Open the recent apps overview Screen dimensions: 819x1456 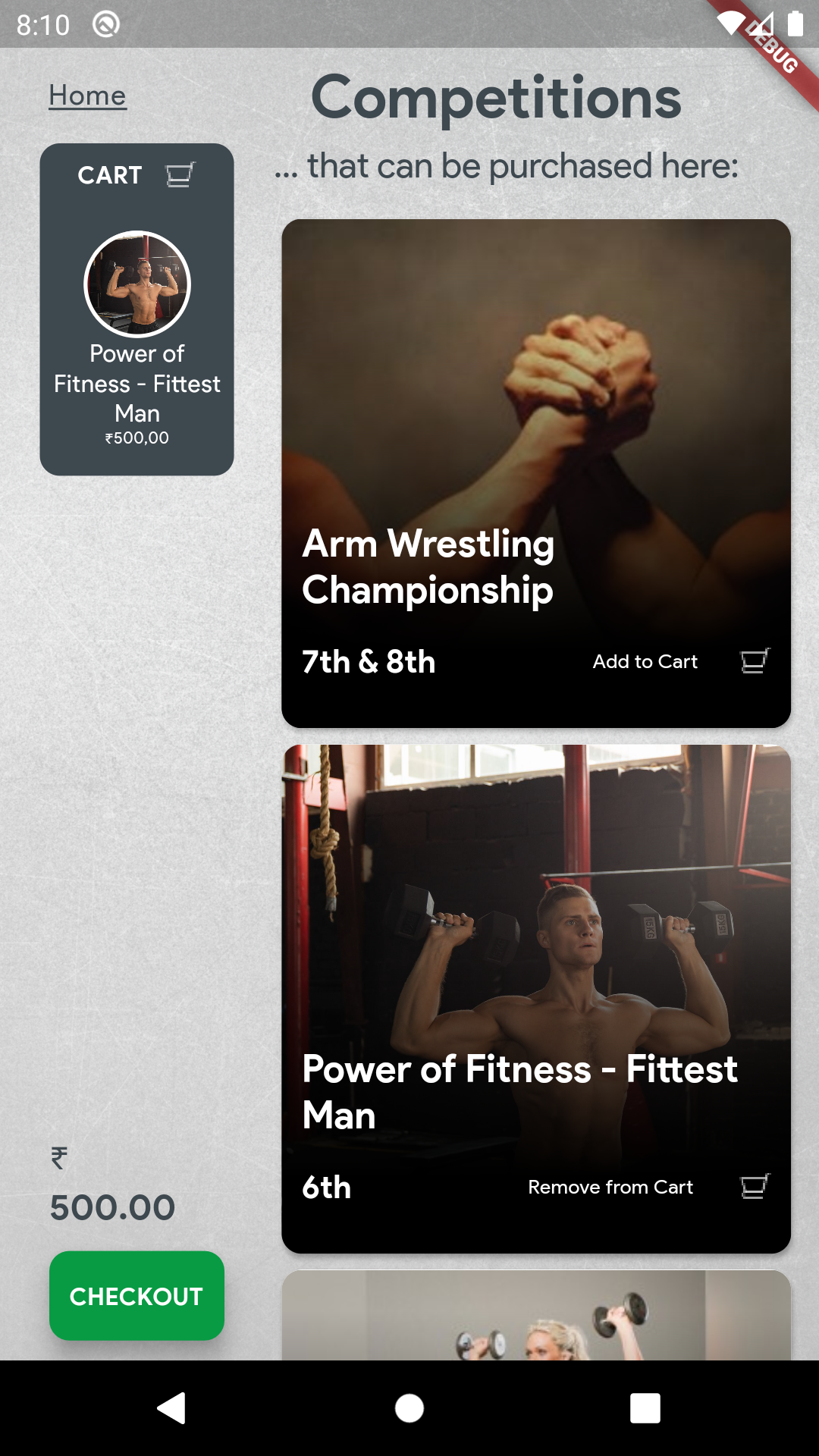pyautogui.click(x=645, y=1408)
